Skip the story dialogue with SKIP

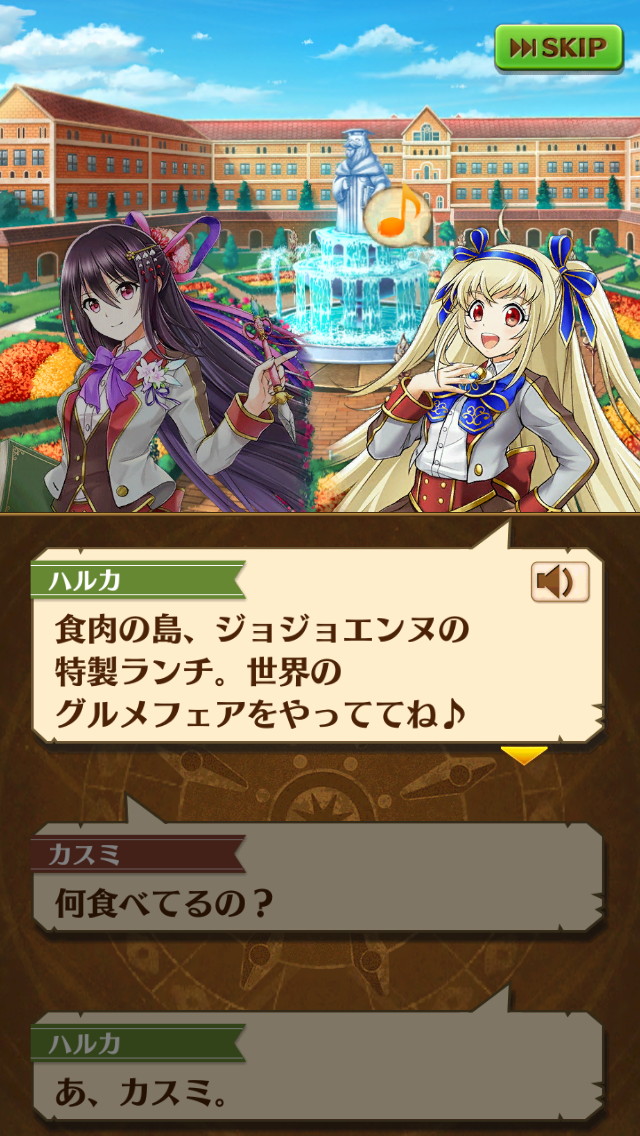click(557, 47)
